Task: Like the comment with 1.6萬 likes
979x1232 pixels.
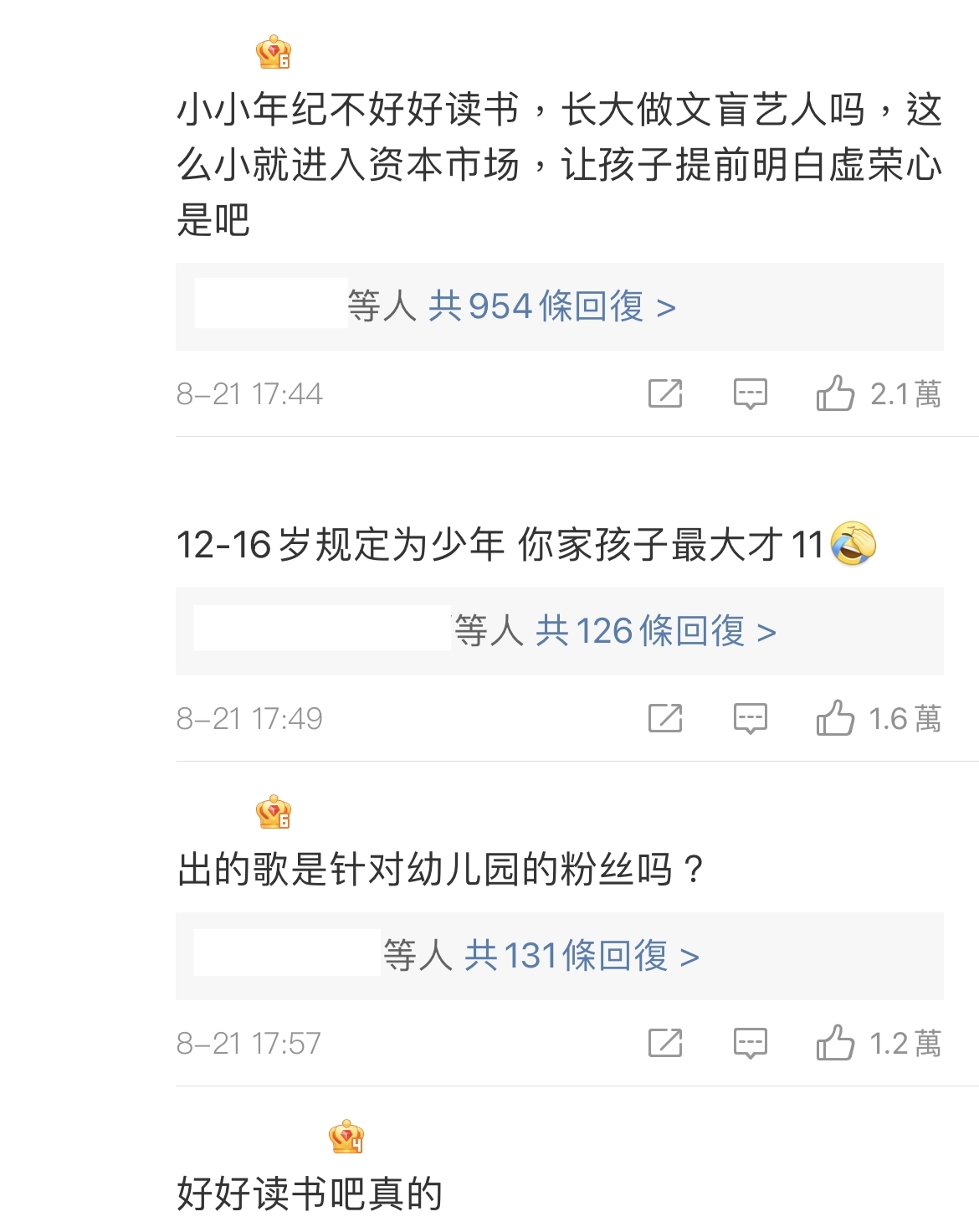Action: point(835,718)
